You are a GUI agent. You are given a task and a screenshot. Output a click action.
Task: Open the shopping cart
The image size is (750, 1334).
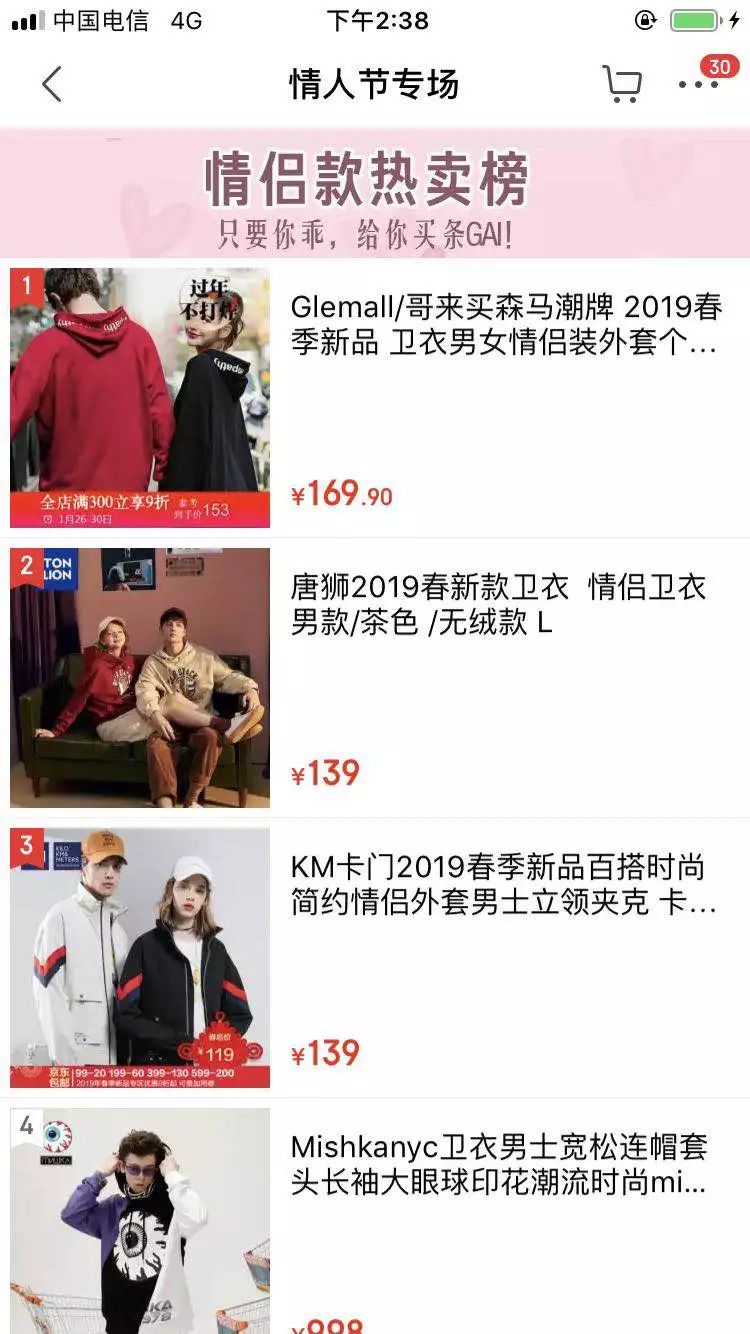pos(622,85)
